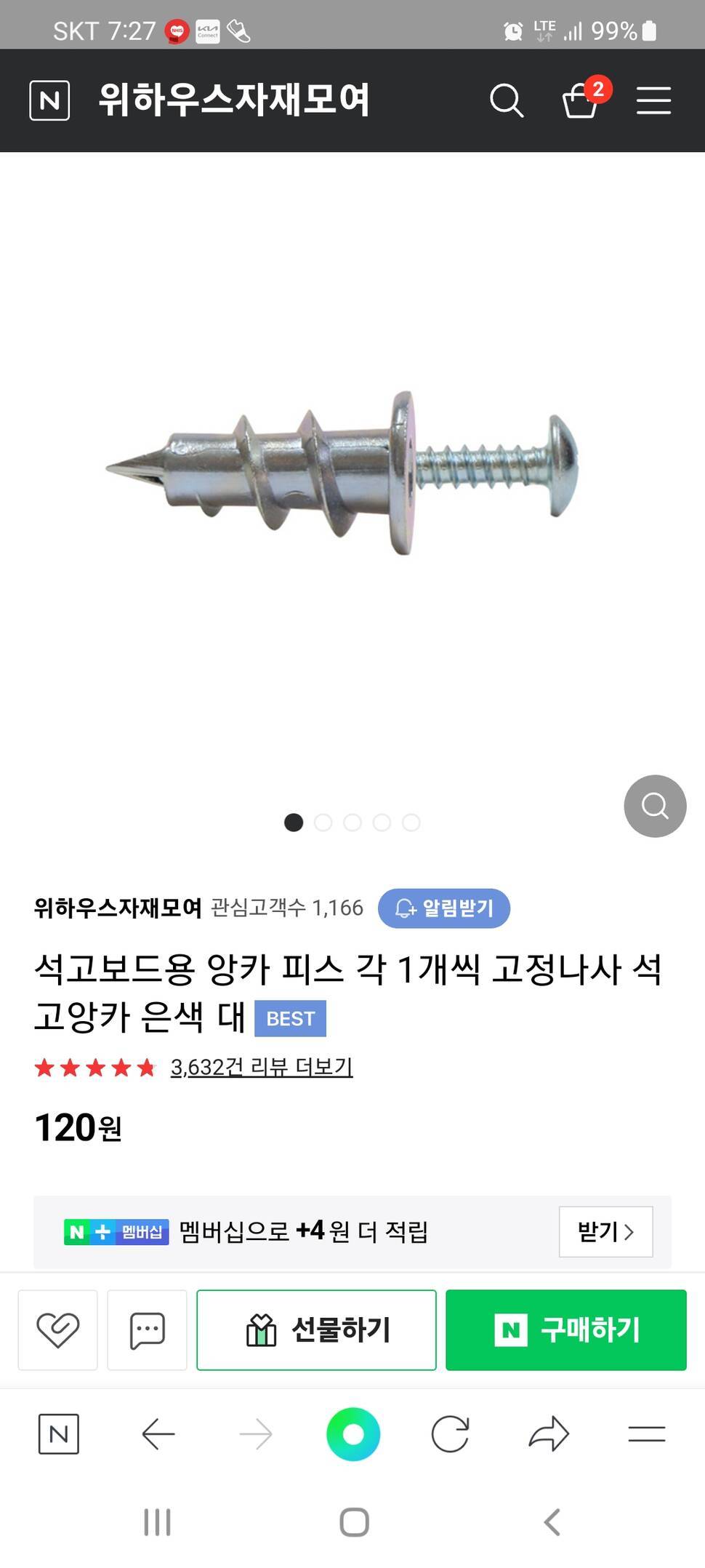
Task: Open the anchor screw product photo
Action: (342, 471)
